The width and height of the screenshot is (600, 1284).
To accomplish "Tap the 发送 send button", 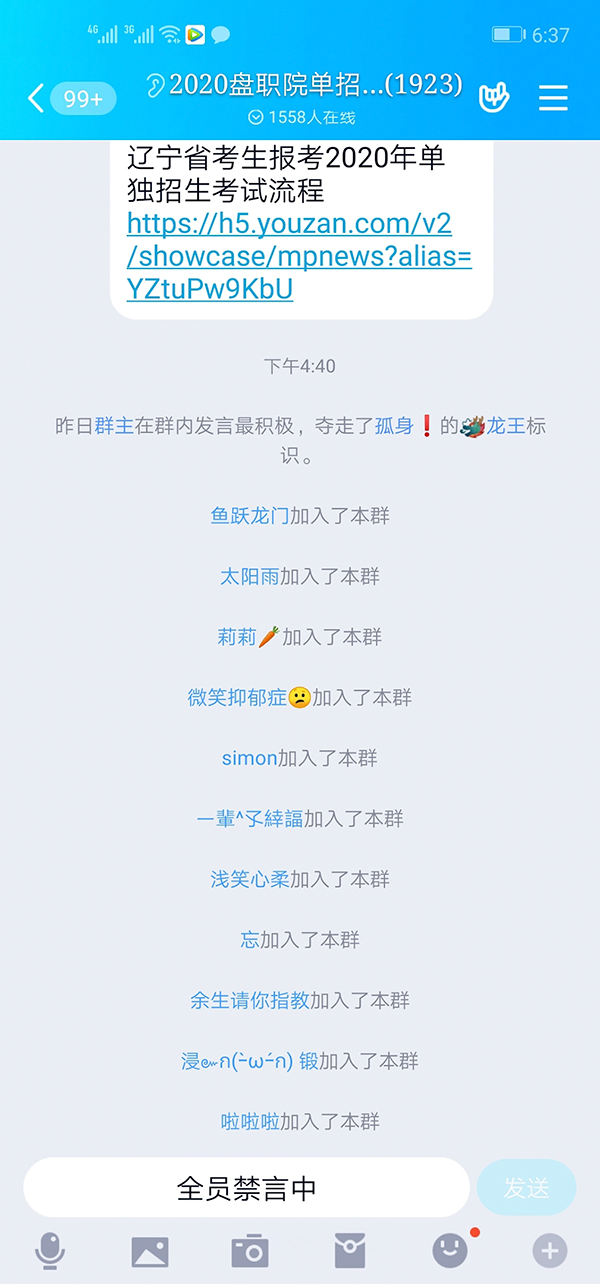I will click(526, 1188).
